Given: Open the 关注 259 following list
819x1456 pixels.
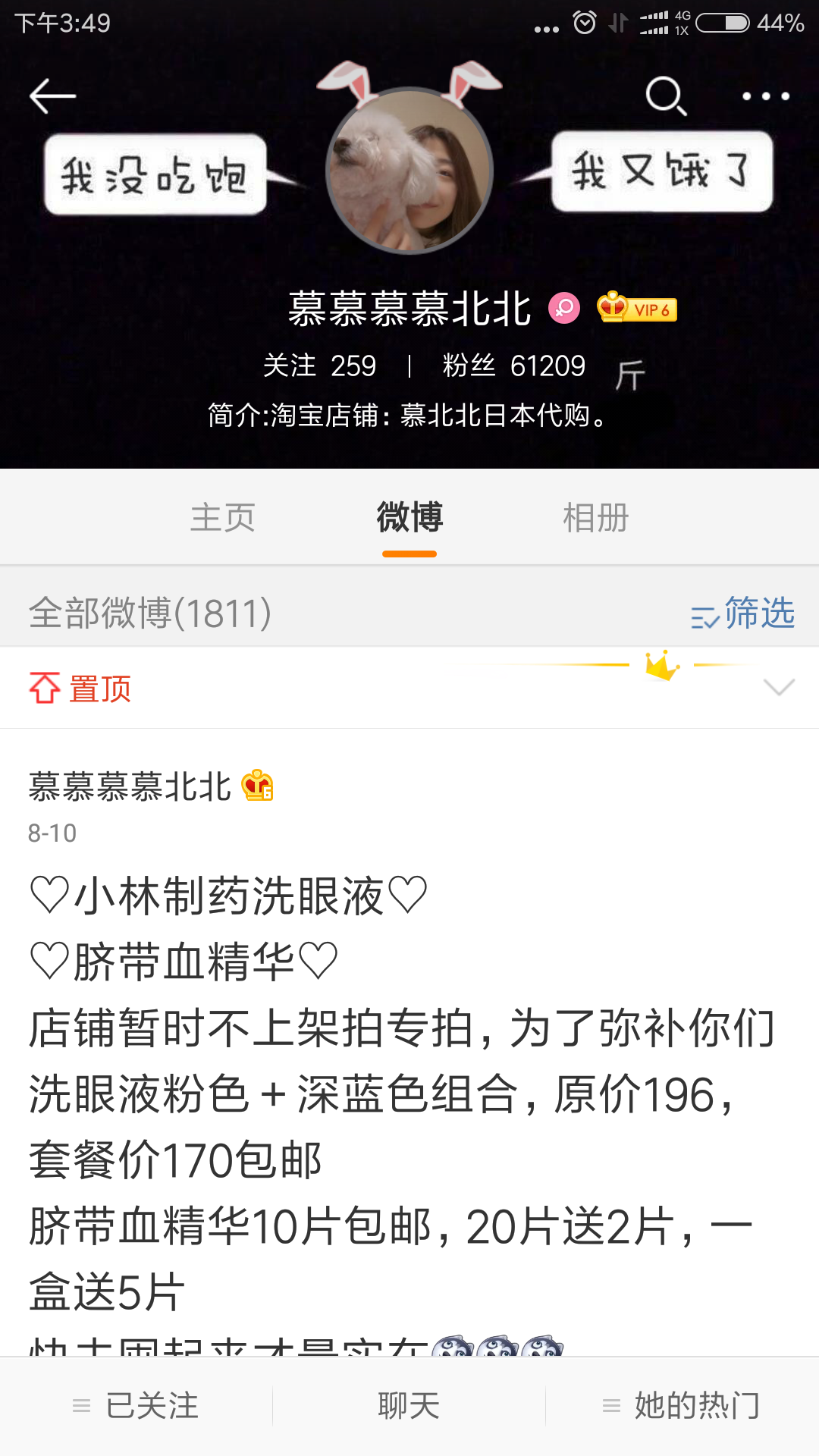Looking at the screenshot, I should click(x=318, y=366).
